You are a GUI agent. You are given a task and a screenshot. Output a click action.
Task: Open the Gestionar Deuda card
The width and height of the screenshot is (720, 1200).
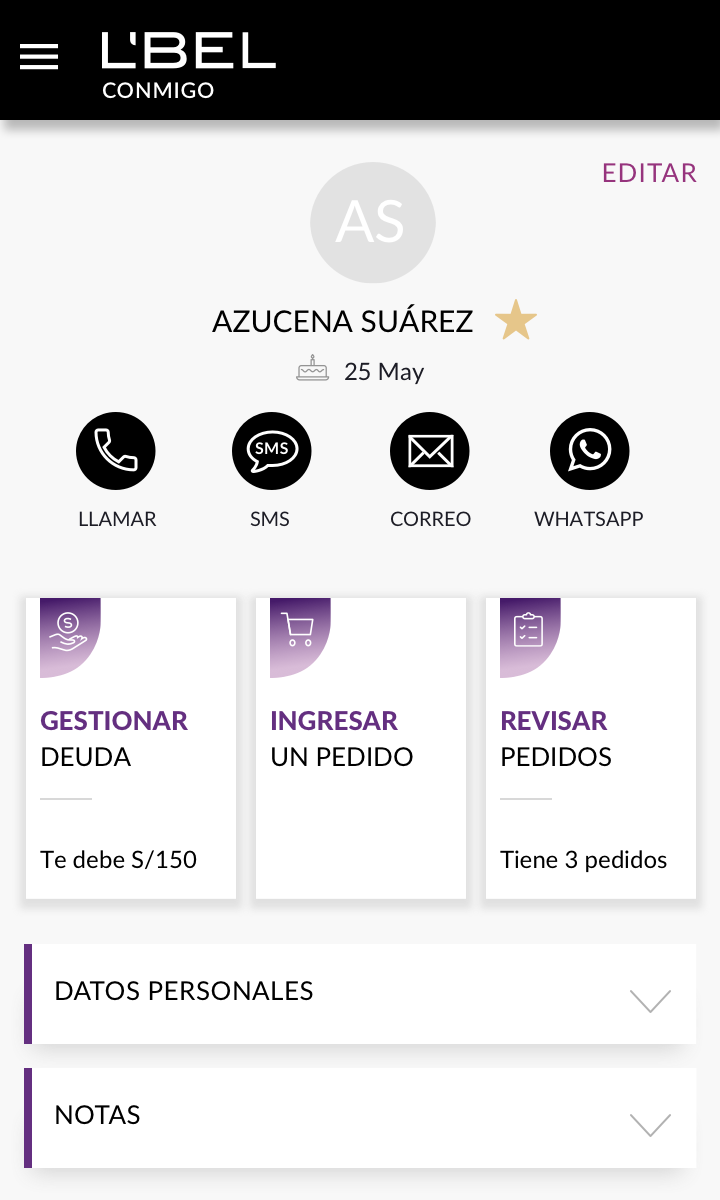click(131, 748)
